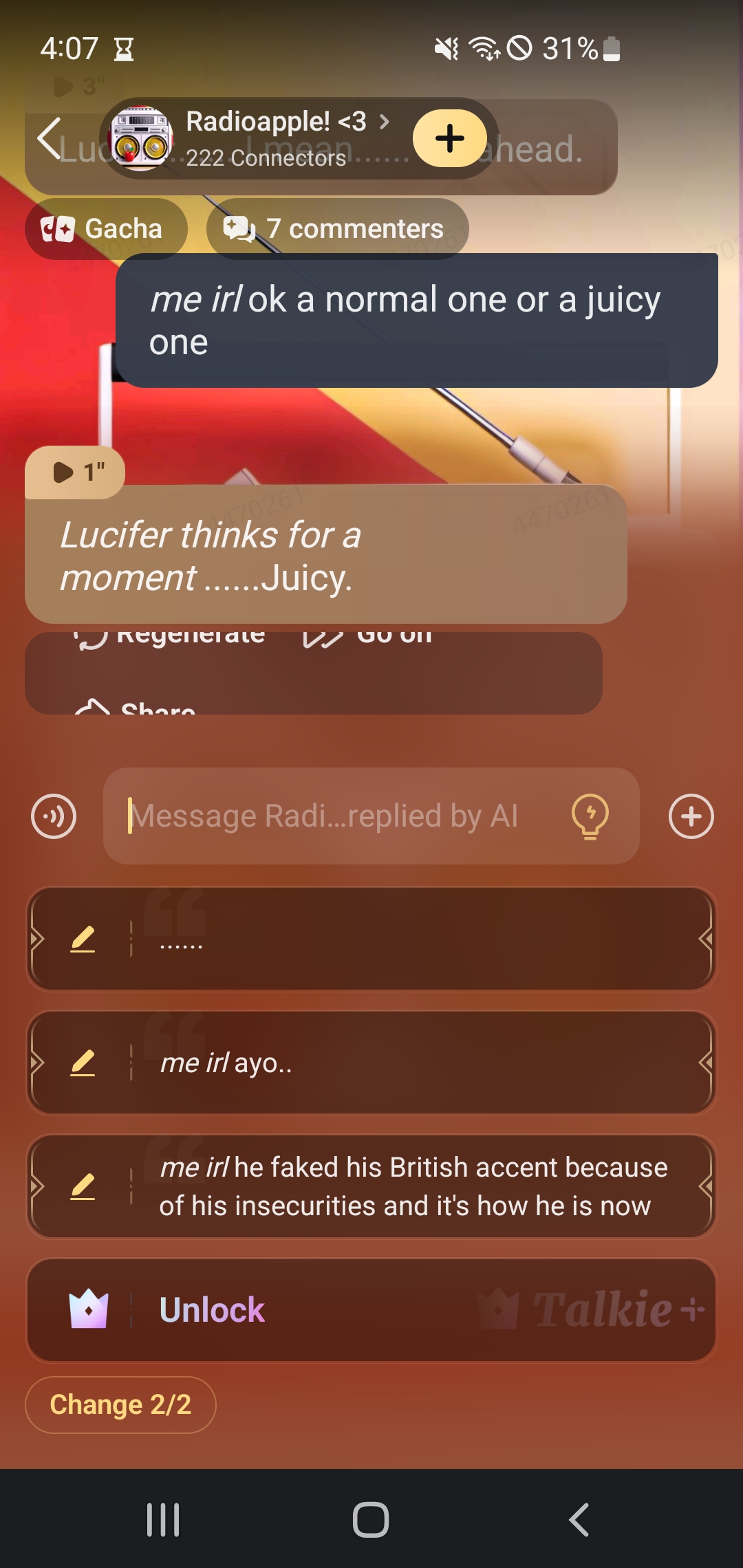743x1568 pixels.
Task: Tap the lightbulb inspiration icon
Action: pyautogui.click(x=590, y=816)
